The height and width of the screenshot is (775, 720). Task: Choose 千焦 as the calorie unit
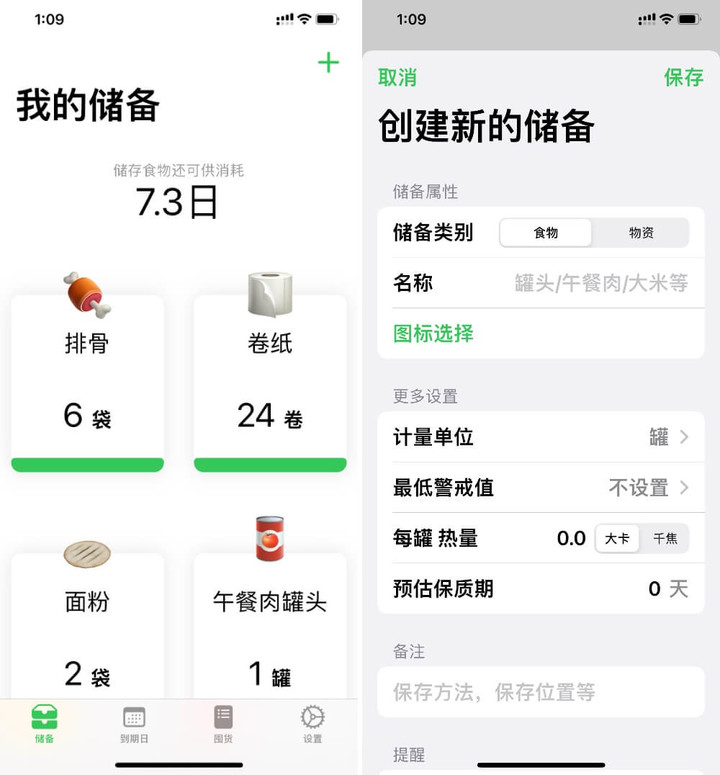coord(665,538)
